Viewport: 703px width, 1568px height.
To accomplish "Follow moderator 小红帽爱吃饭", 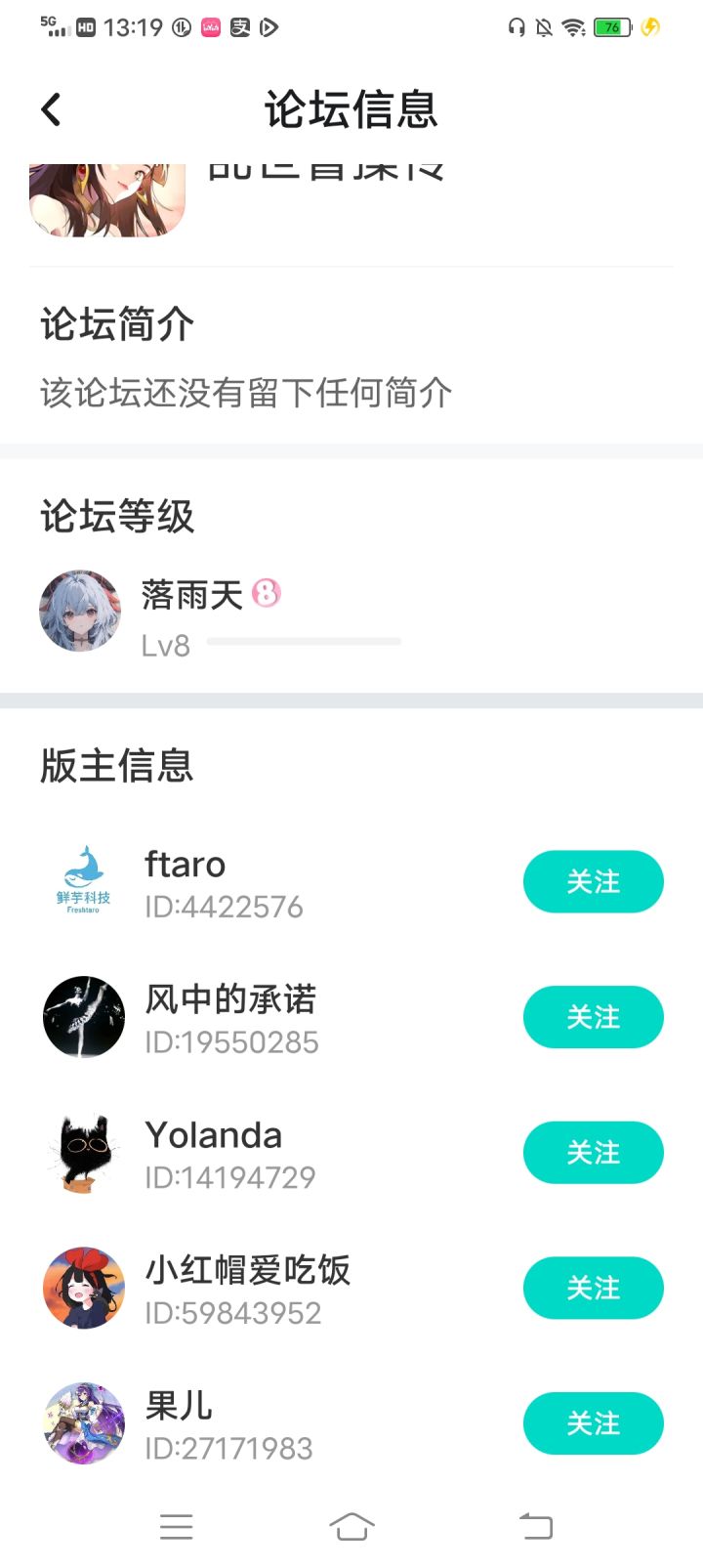I will (x=593, y=1288).
